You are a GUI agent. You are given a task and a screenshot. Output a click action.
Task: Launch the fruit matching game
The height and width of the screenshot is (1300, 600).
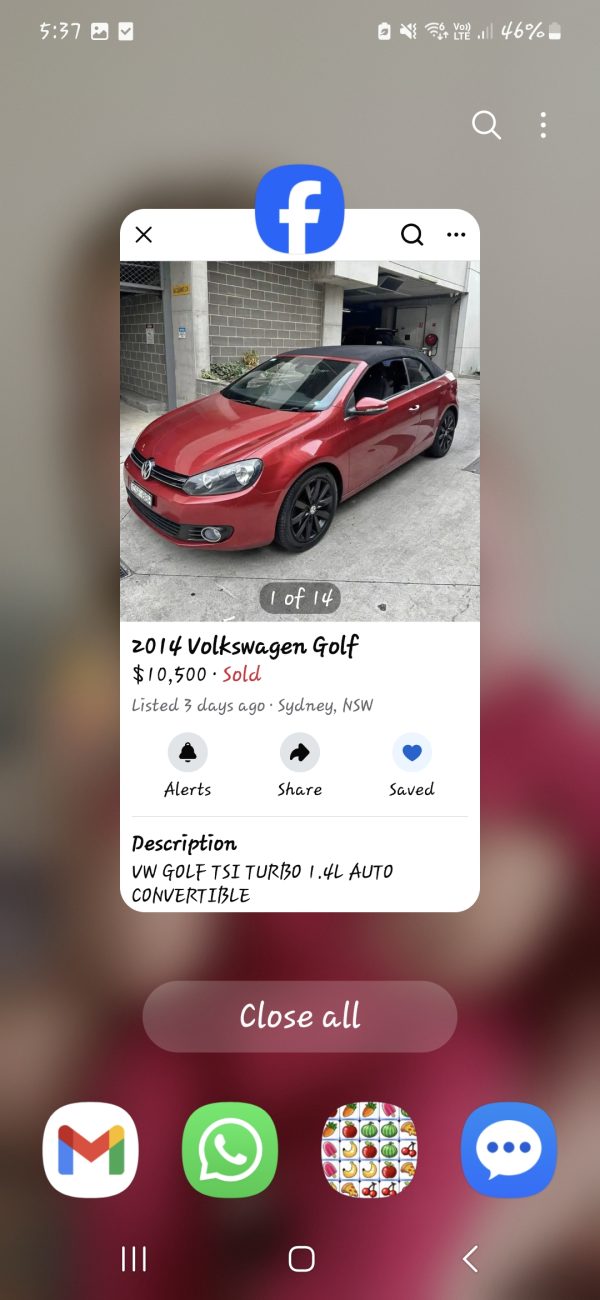(369, 1150)
